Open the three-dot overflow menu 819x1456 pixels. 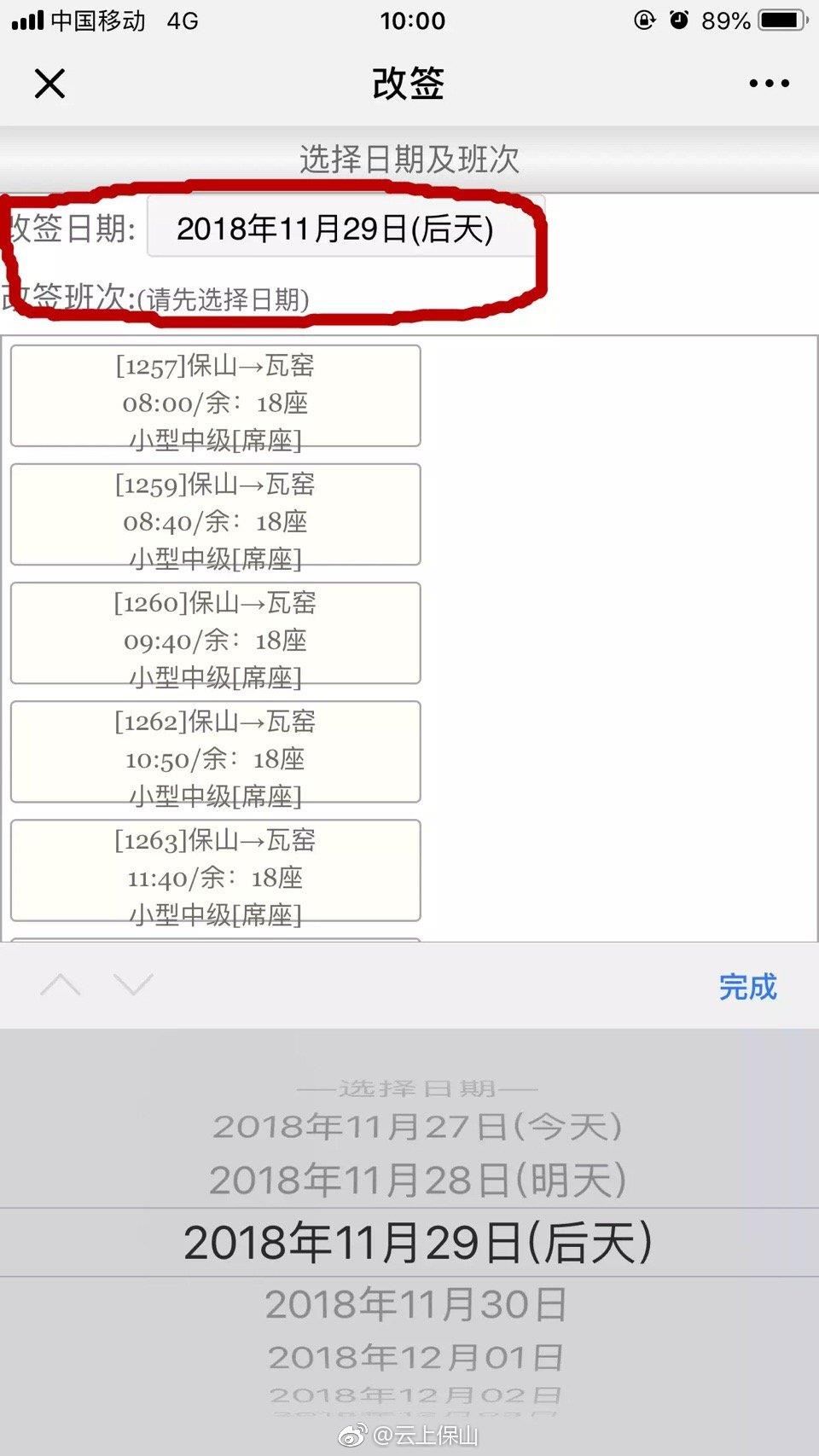pos(769,84)
